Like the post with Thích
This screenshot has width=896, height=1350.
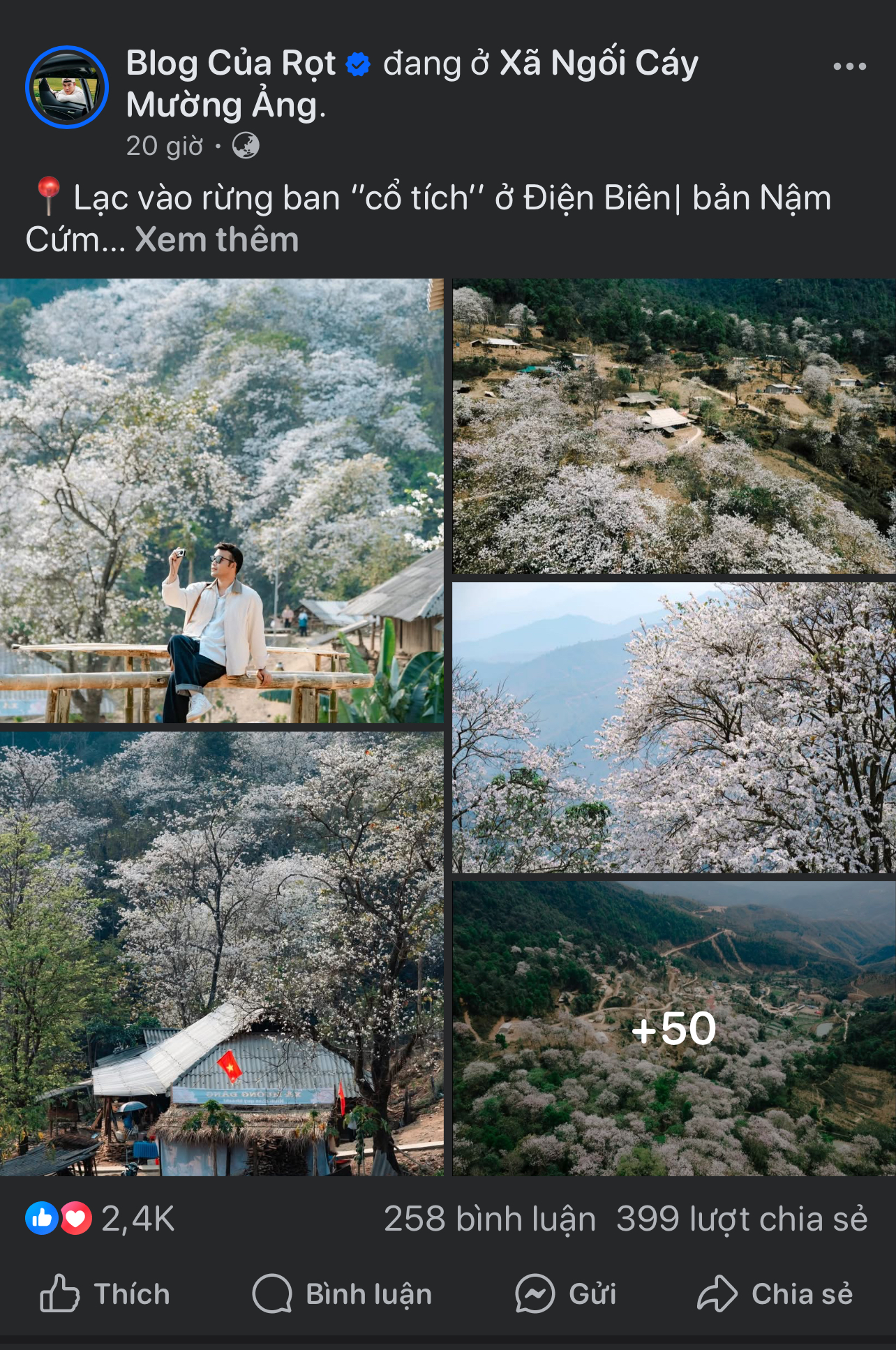[x=105, y=1294]
